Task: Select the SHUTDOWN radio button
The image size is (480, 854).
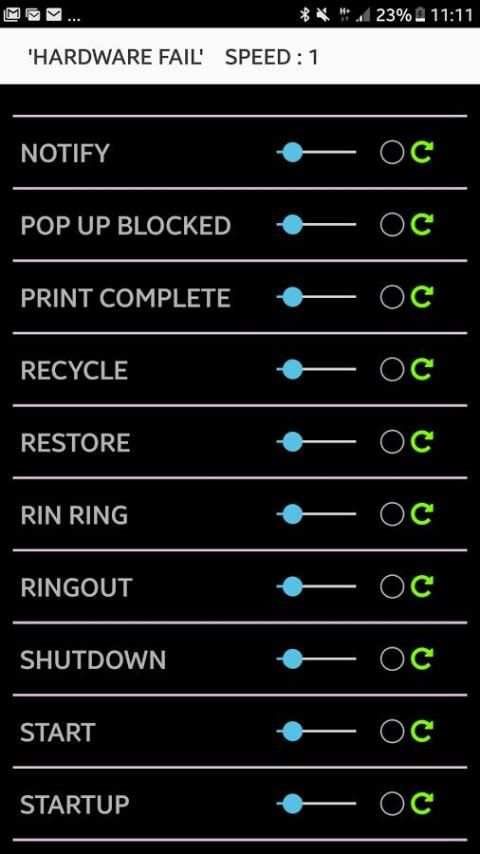Action: point(392,659)
